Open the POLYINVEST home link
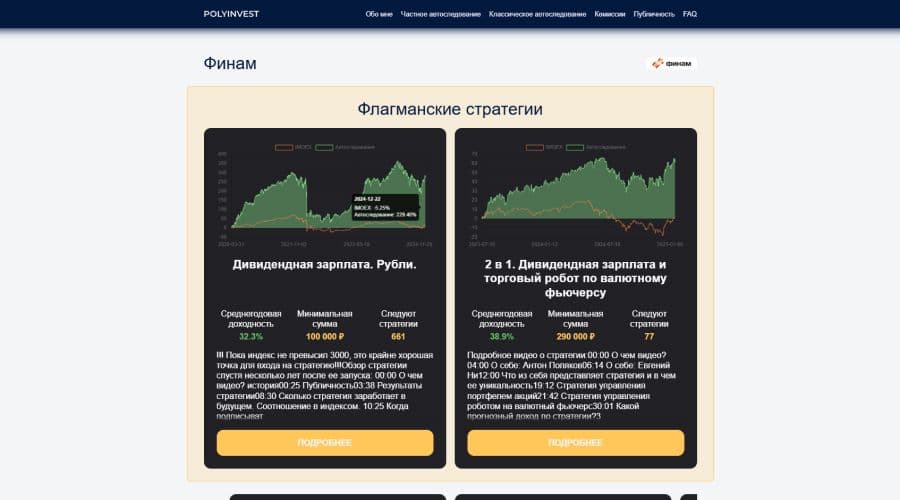This screenshot has height=500, width=900. (x=230, y=14)
